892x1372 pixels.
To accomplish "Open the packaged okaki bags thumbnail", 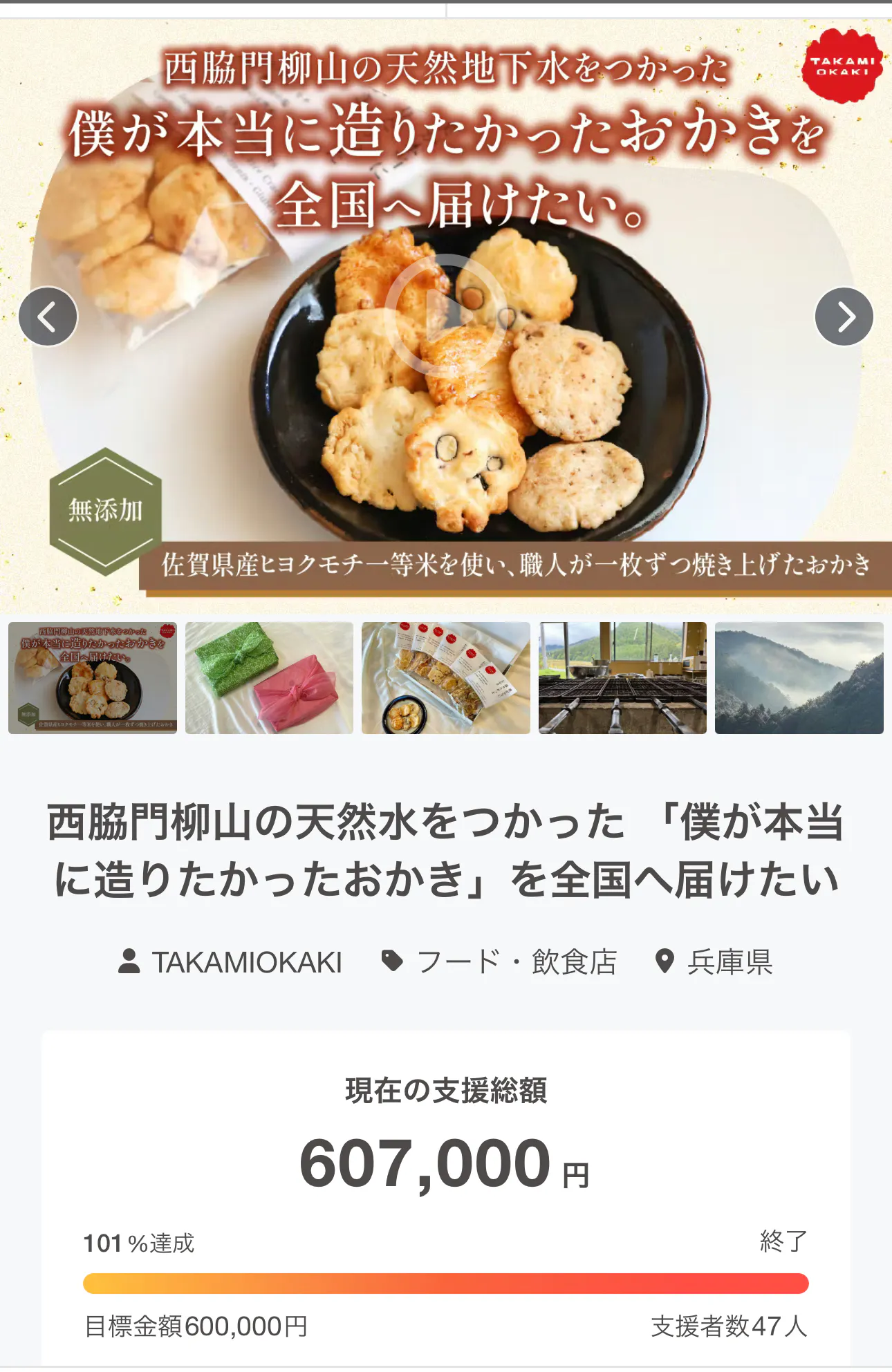I will [446, 677].
